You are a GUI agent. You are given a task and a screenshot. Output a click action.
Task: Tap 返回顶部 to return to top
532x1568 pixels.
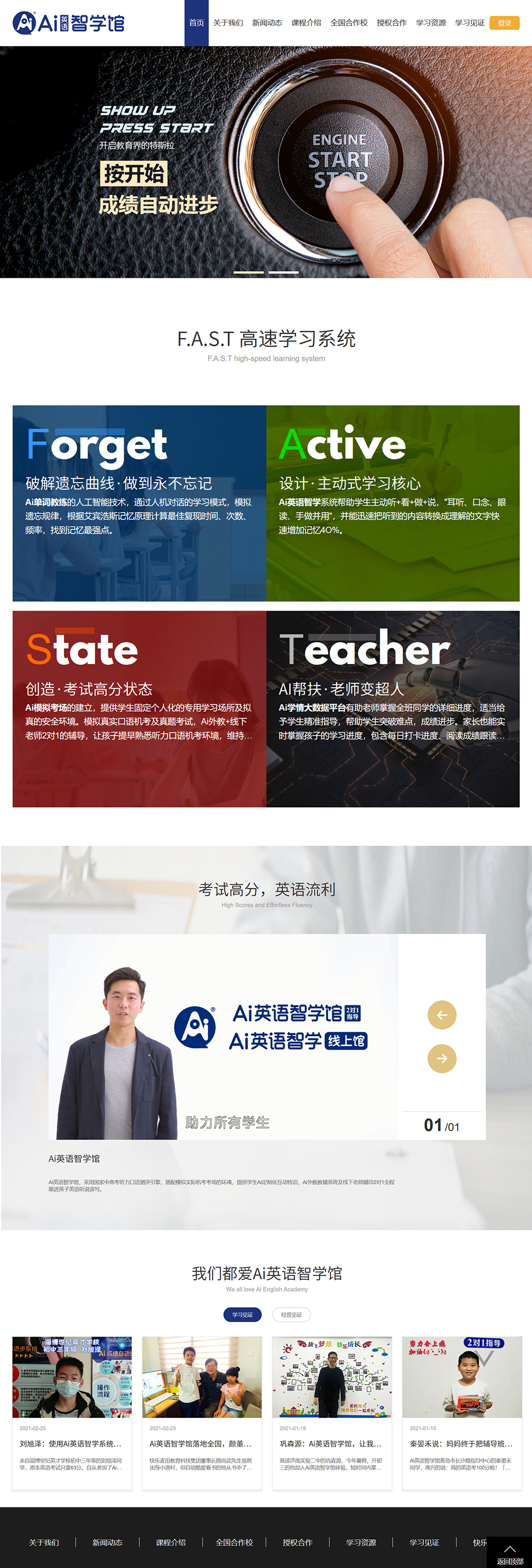click(510, 1553)
